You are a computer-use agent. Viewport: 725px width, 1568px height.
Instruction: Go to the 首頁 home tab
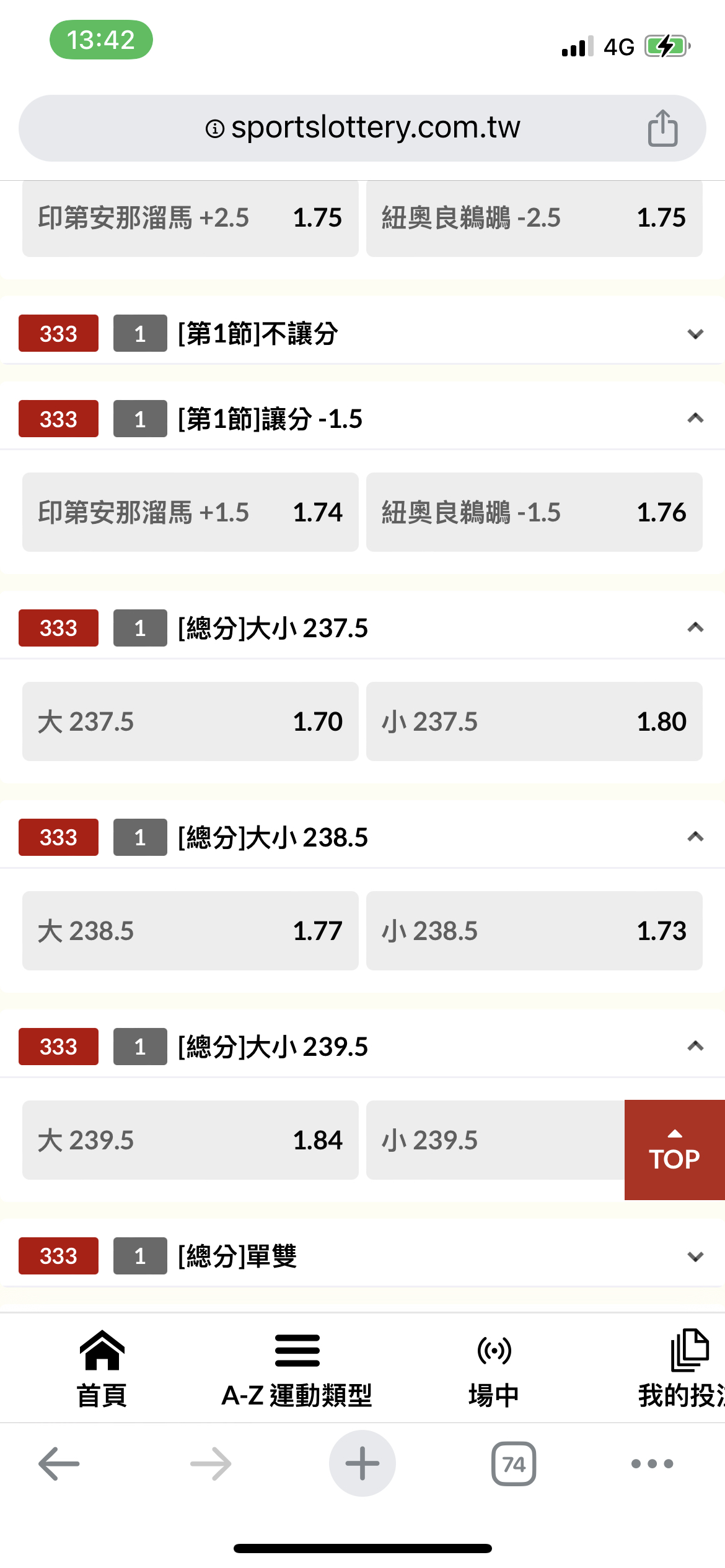(x=102, y=1369)
